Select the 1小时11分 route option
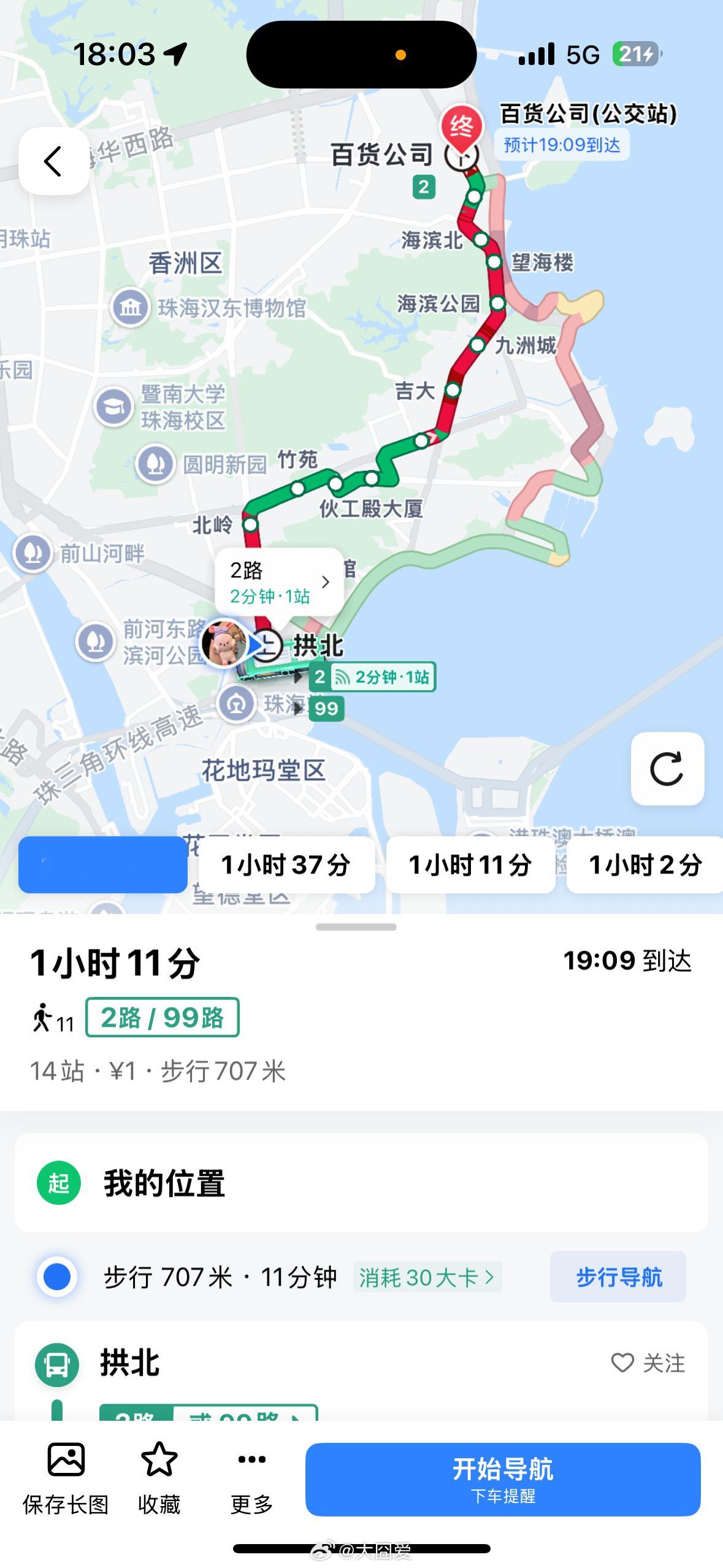The image size is (723, 1568). coord(470,865)
